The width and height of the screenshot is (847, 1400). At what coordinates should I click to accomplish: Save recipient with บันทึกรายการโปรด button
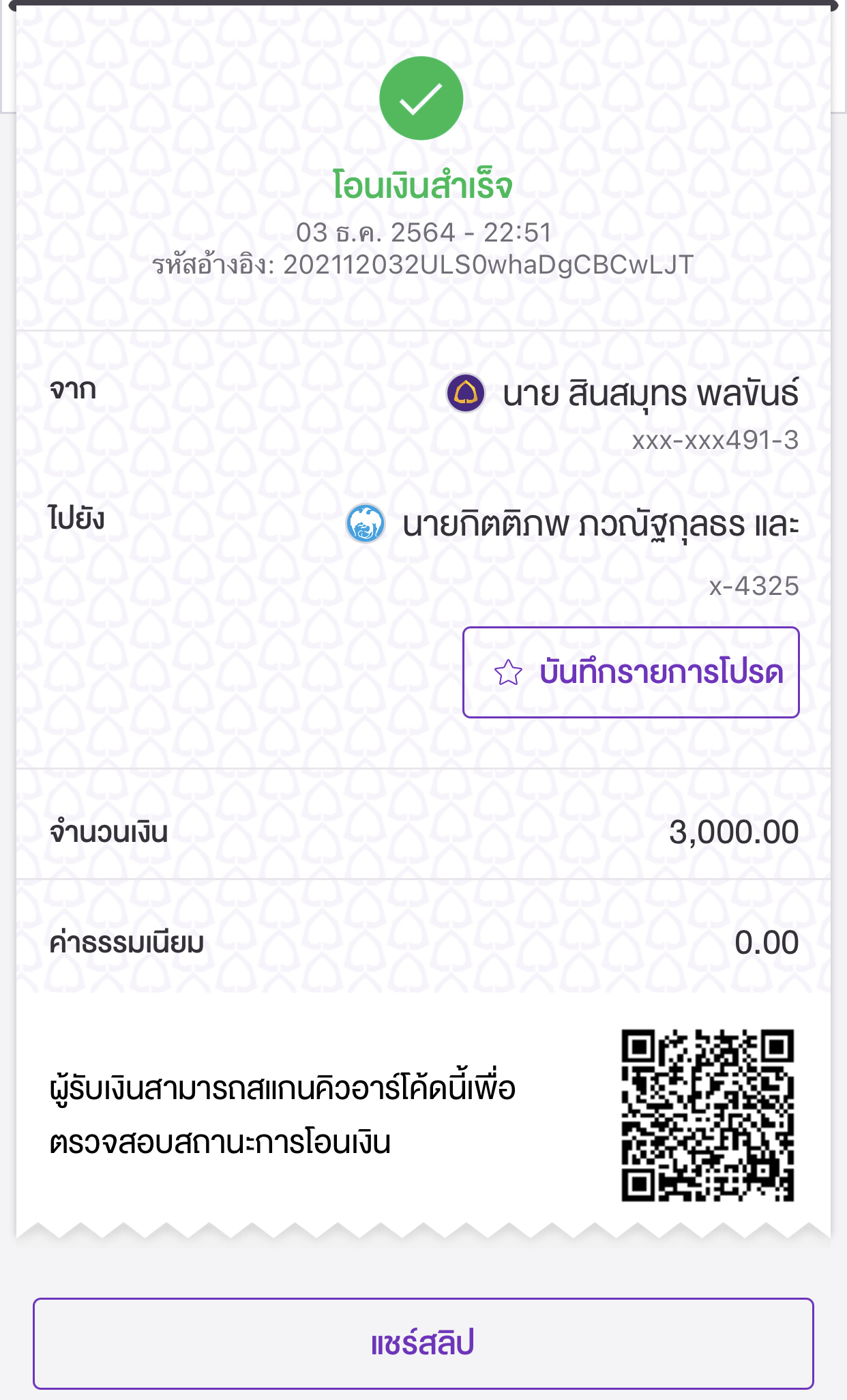(631, 672)
